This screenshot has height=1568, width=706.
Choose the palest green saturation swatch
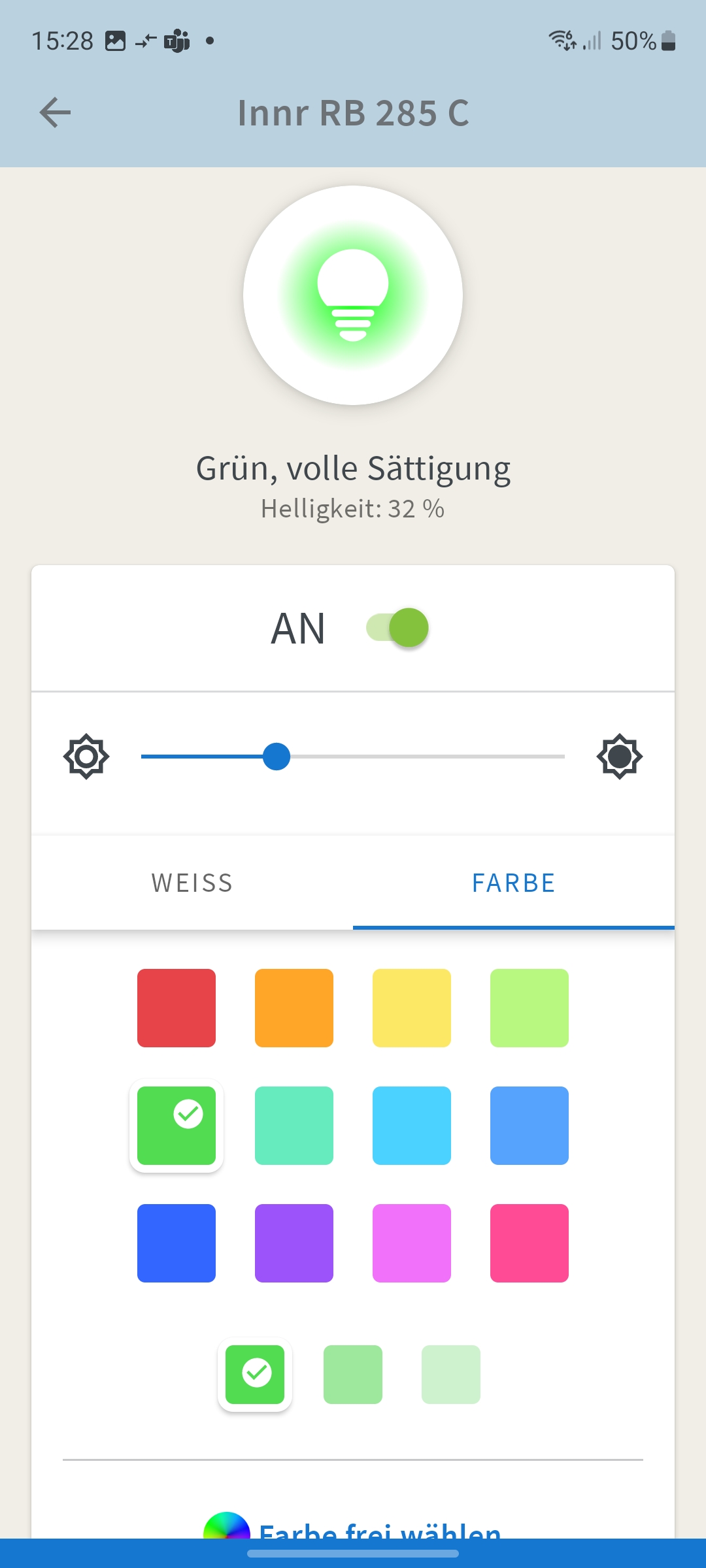pos(451,1375)
